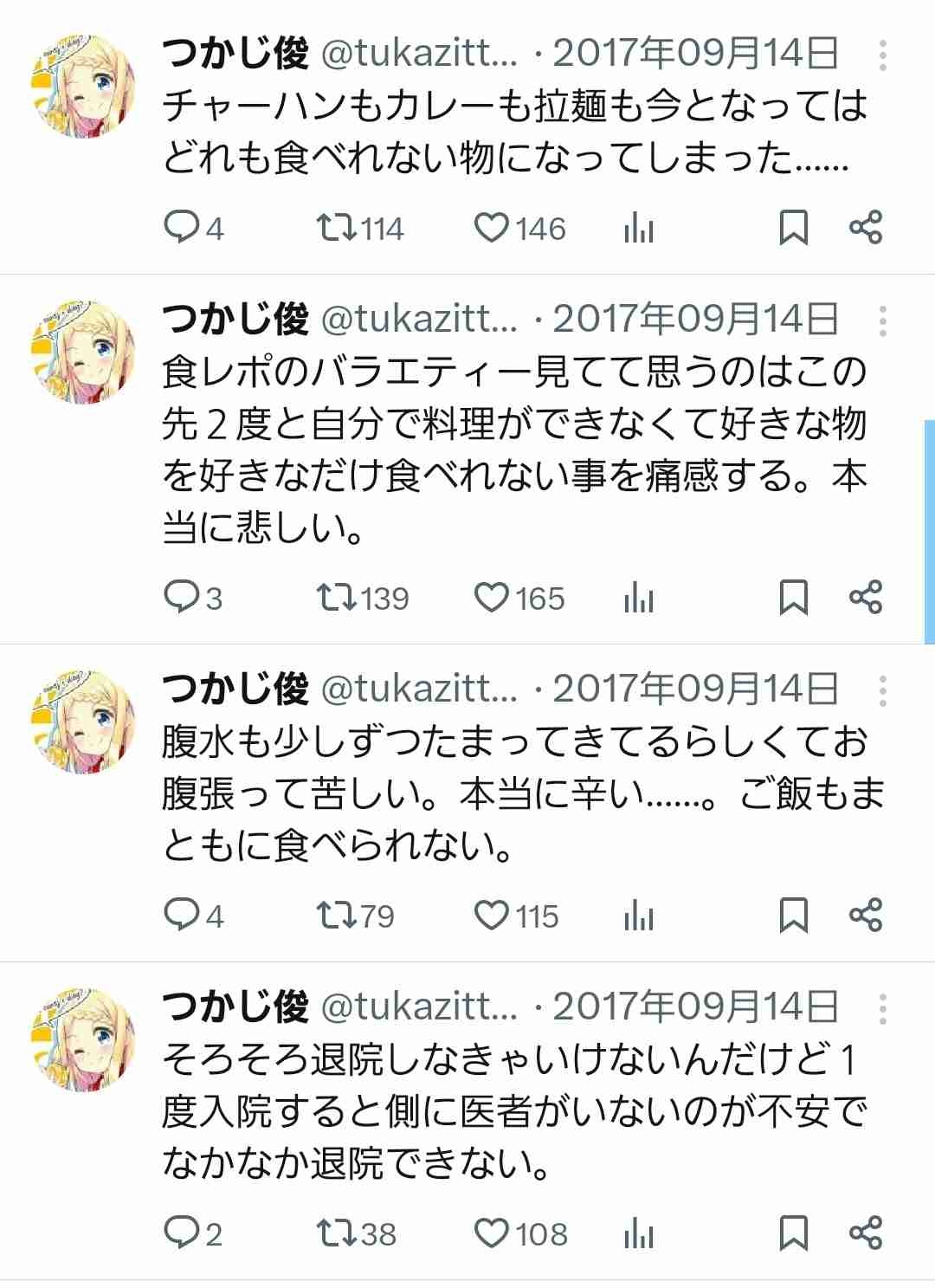Open the 食レポのバラエティー tweet details
The image size is (935, 1288).
coord(514,450)
